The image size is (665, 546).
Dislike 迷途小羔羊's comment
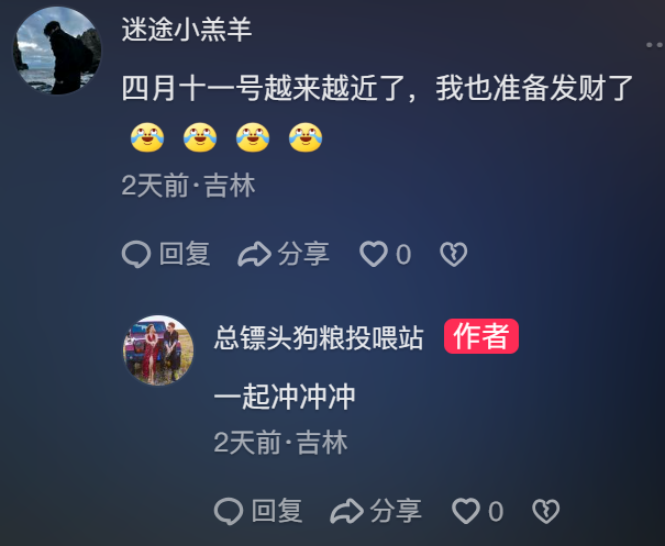click(453, 254)
